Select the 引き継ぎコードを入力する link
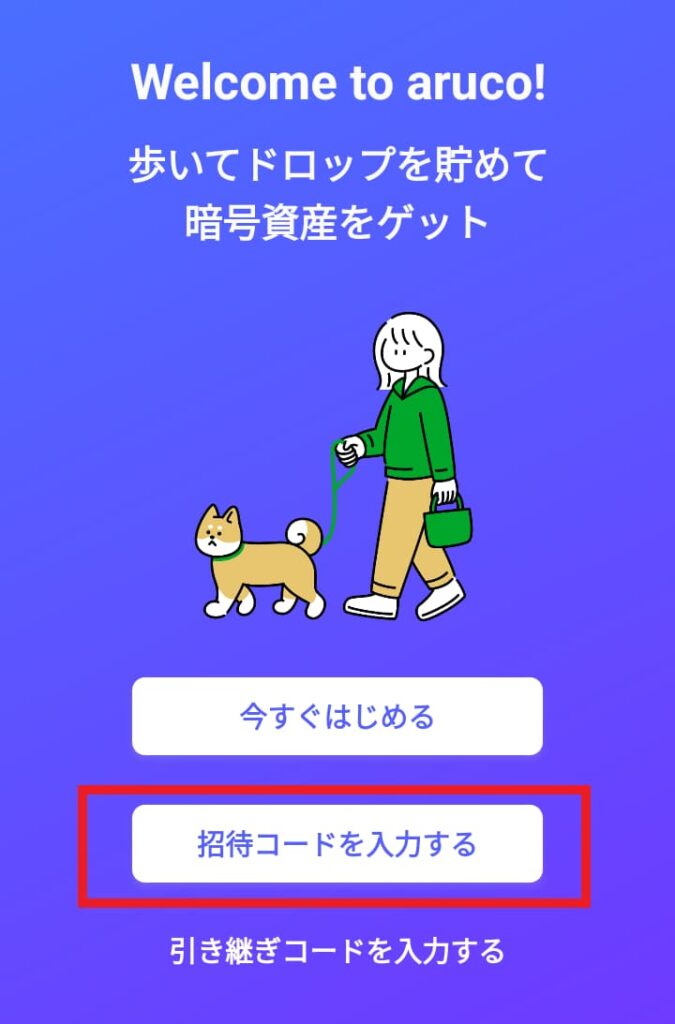The image size is (675, 1024). (x=337, y=949)
